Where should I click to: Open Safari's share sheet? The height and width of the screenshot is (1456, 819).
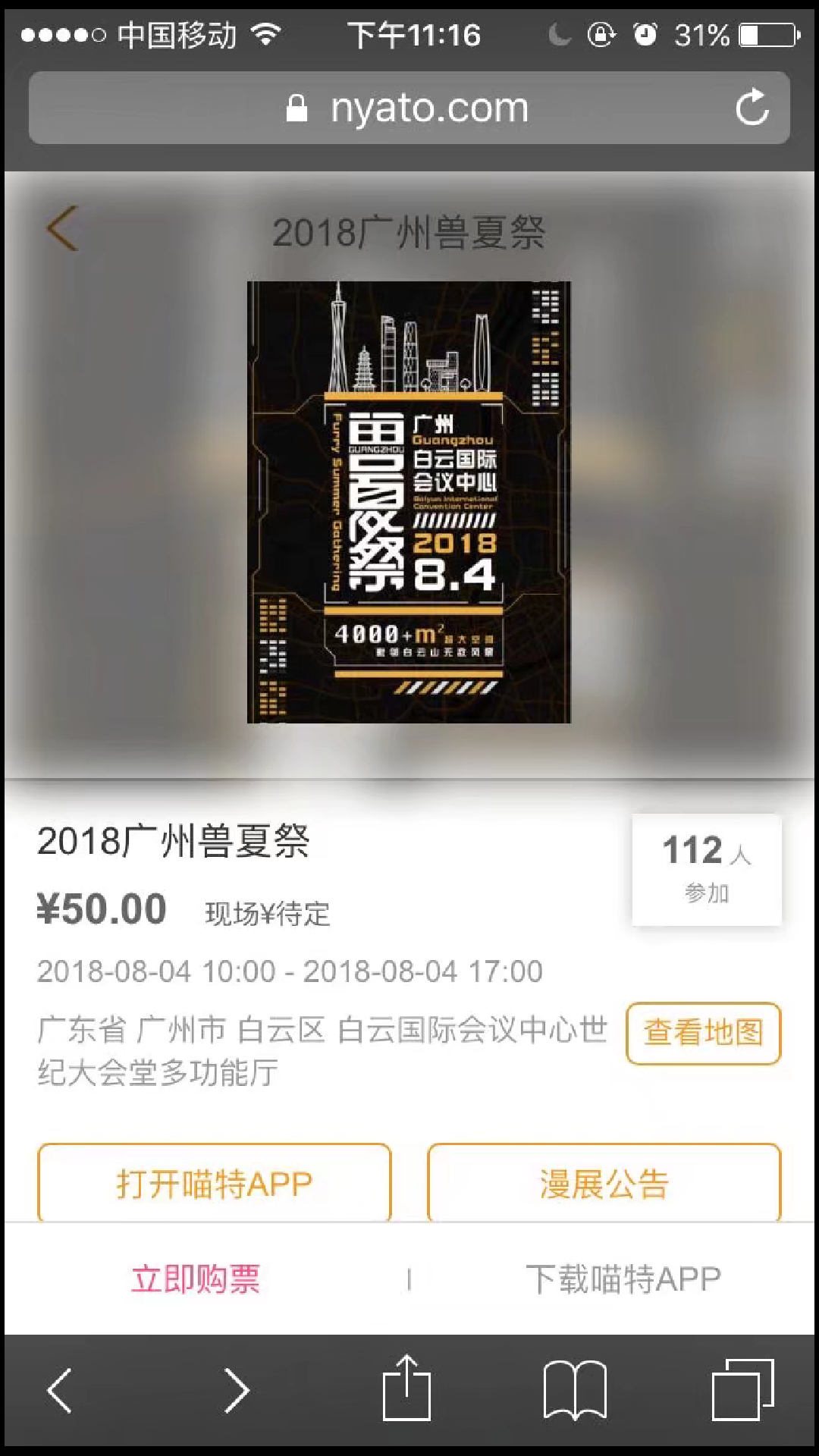[406, 1387]
